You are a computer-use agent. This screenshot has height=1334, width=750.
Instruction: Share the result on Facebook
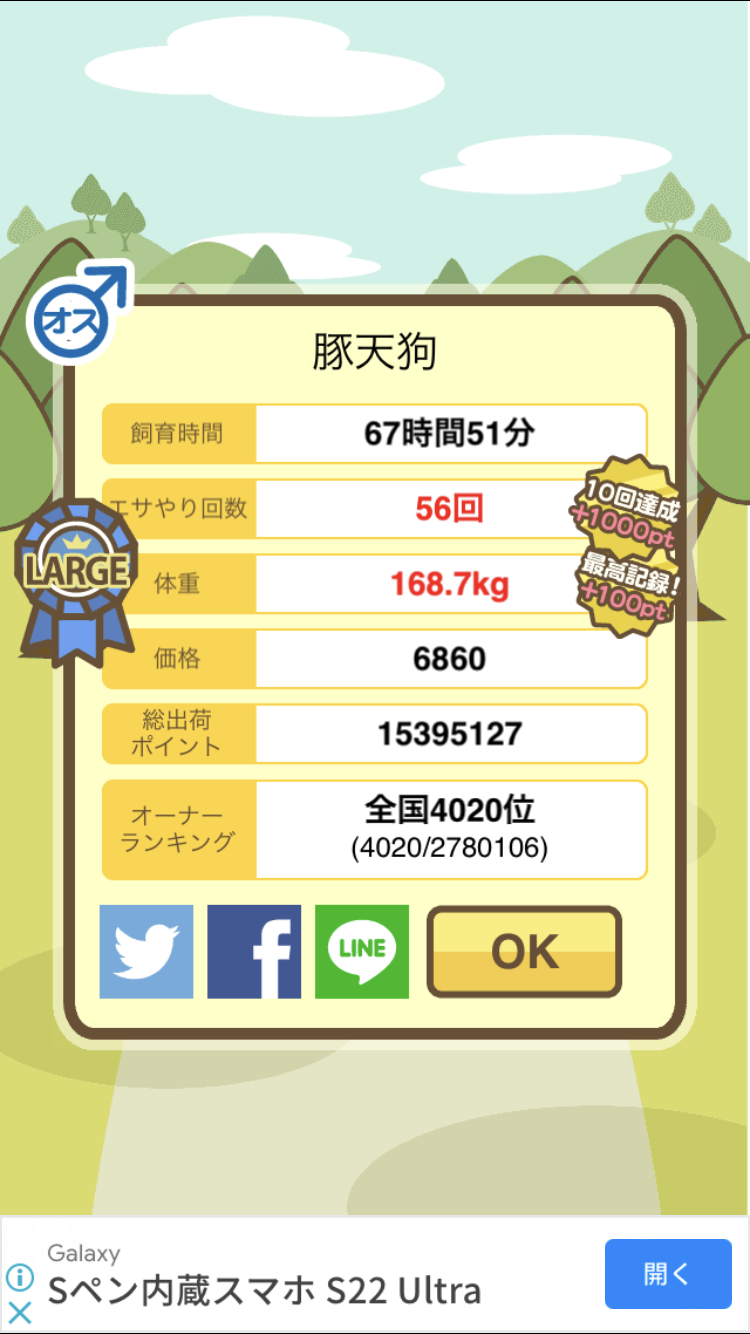point(254,952)
